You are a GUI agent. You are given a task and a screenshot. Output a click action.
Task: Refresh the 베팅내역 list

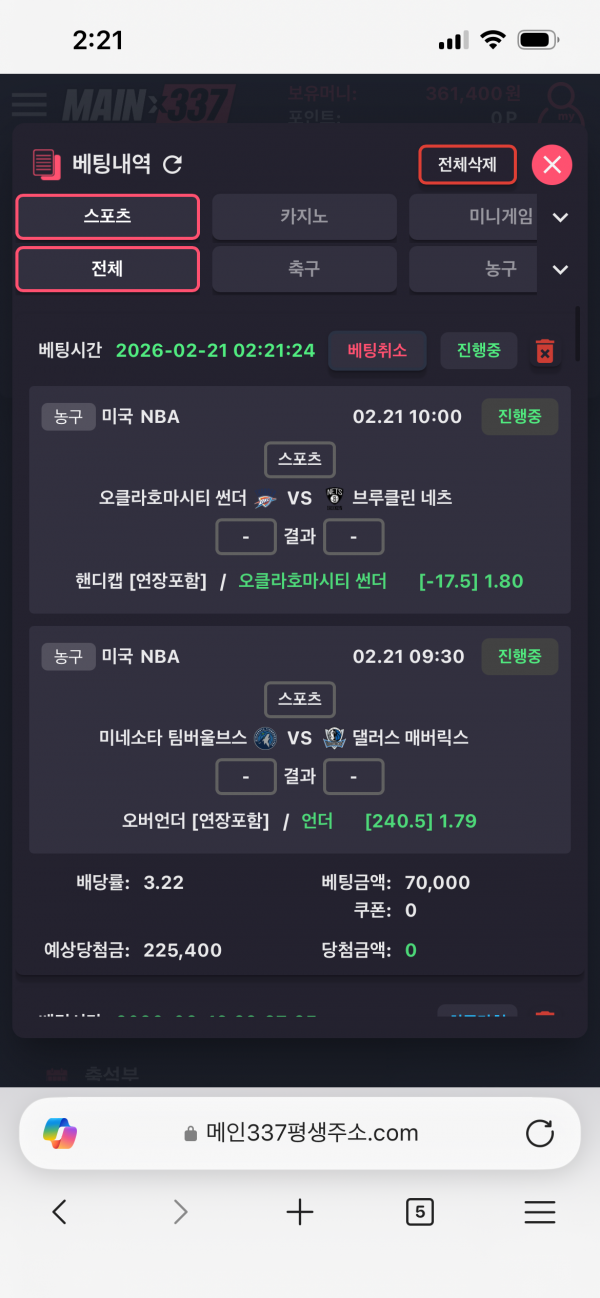(x=172, y=165)
